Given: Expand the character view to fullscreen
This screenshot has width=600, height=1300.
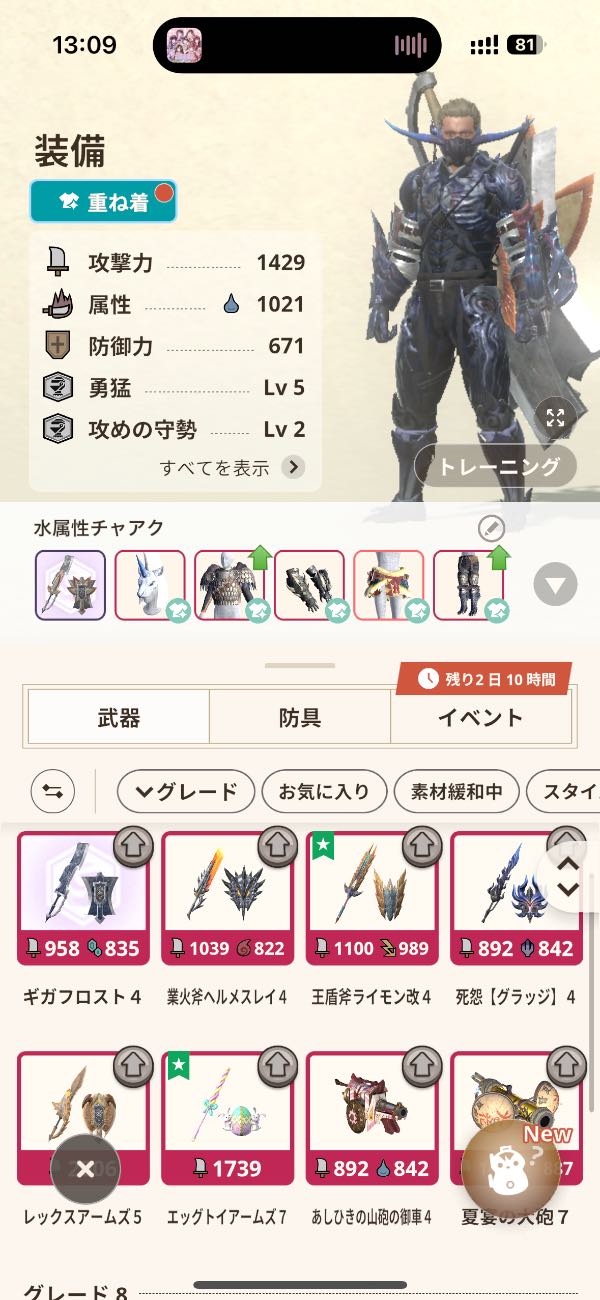Looking at the screenshot, I should coord(555,418).
